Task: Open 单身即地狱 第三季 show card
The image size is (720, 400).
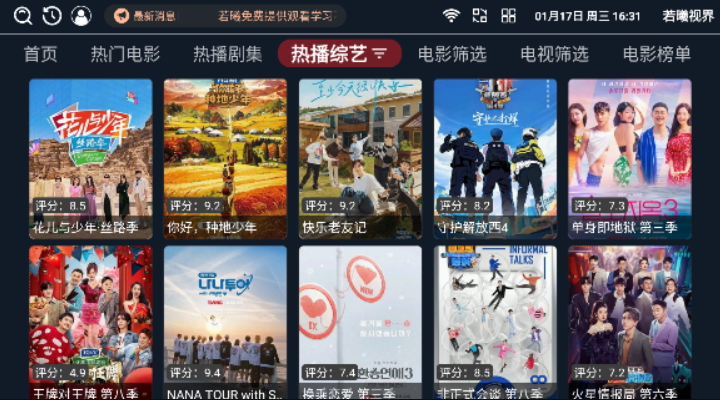Action: (629, 158)
